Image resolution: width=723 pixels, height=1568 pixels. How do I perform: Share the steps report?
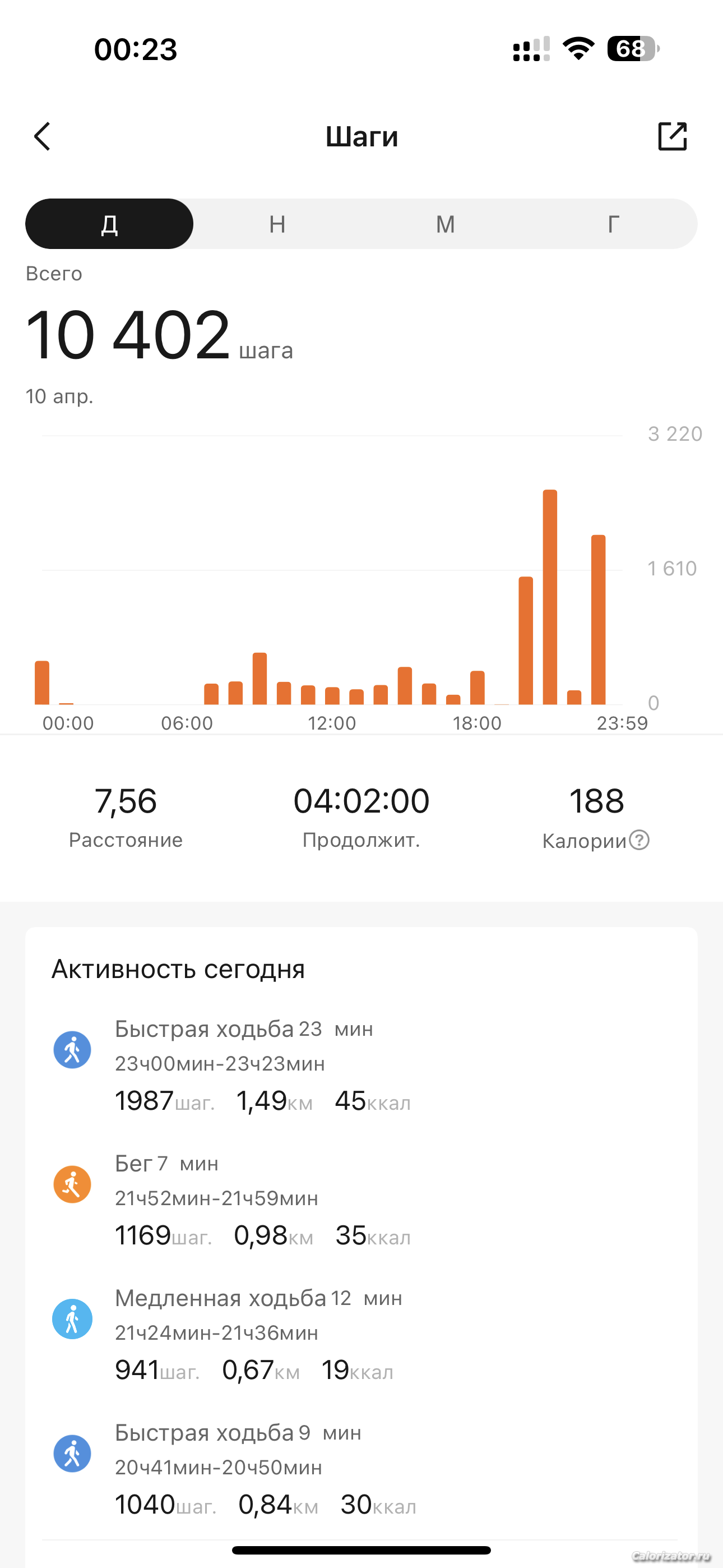pyautogui.click(x=672, y=136)
